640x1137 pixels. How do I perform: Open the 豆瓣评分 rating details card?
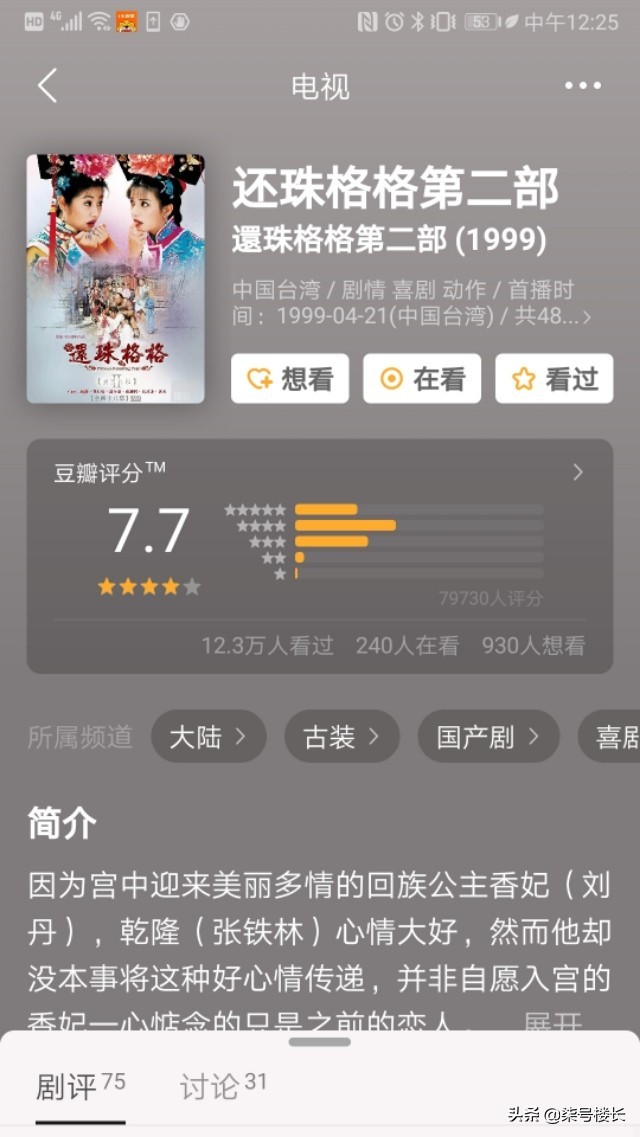319,555
